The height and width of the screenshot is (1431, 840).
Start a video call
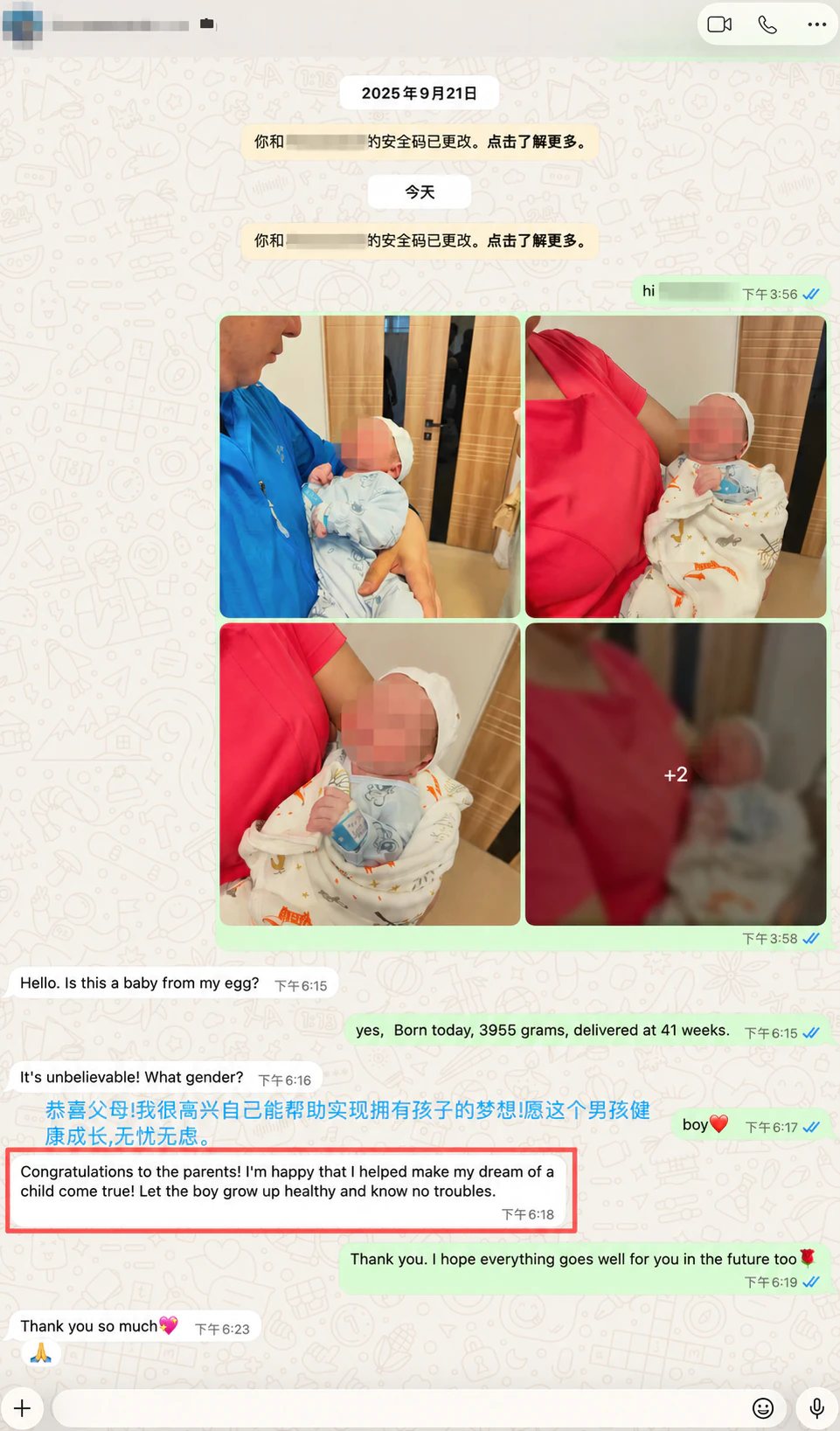(x=719, y=24)
